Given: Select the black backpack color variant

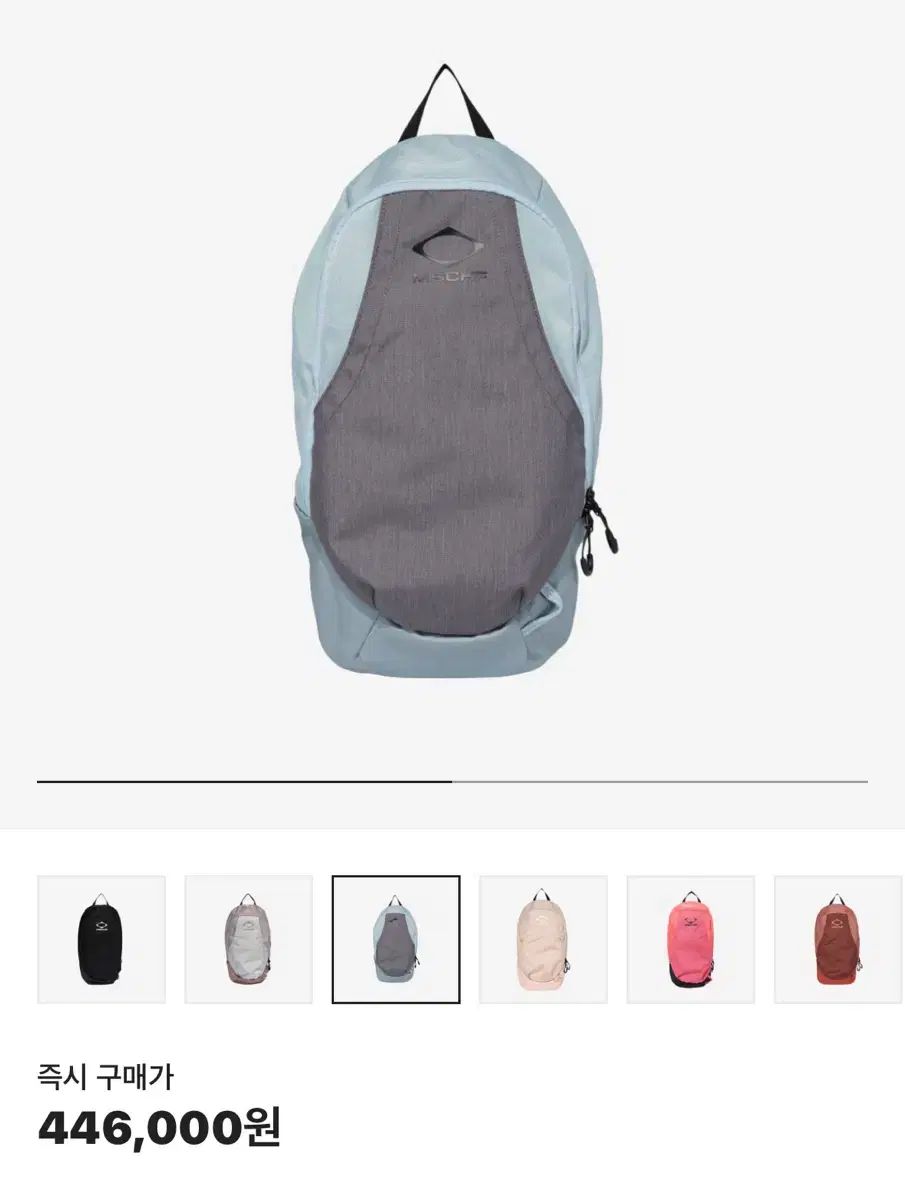Looking at the screenshot, I should [101, 939].
